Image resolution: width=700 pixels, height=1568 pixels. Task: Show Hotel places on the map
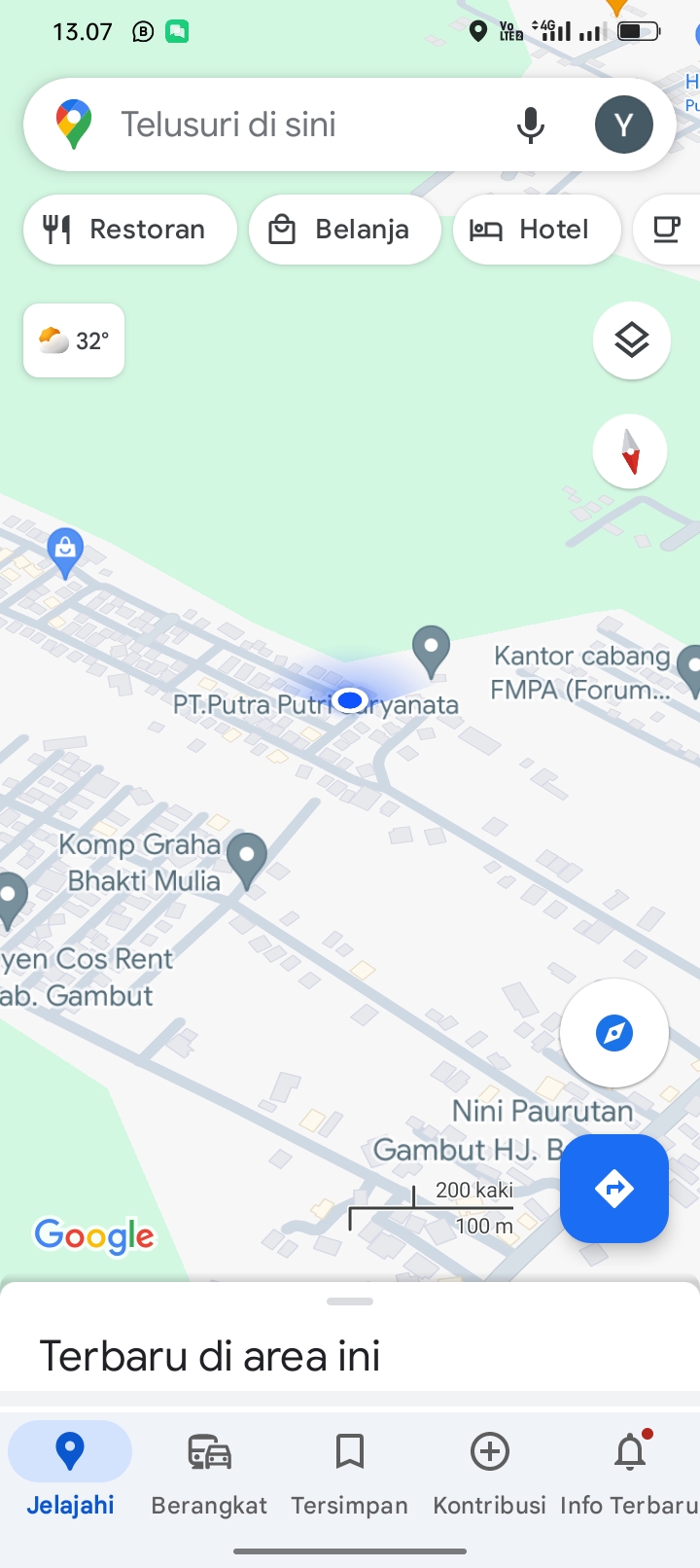pyautogui.click(x=536, y=230)
